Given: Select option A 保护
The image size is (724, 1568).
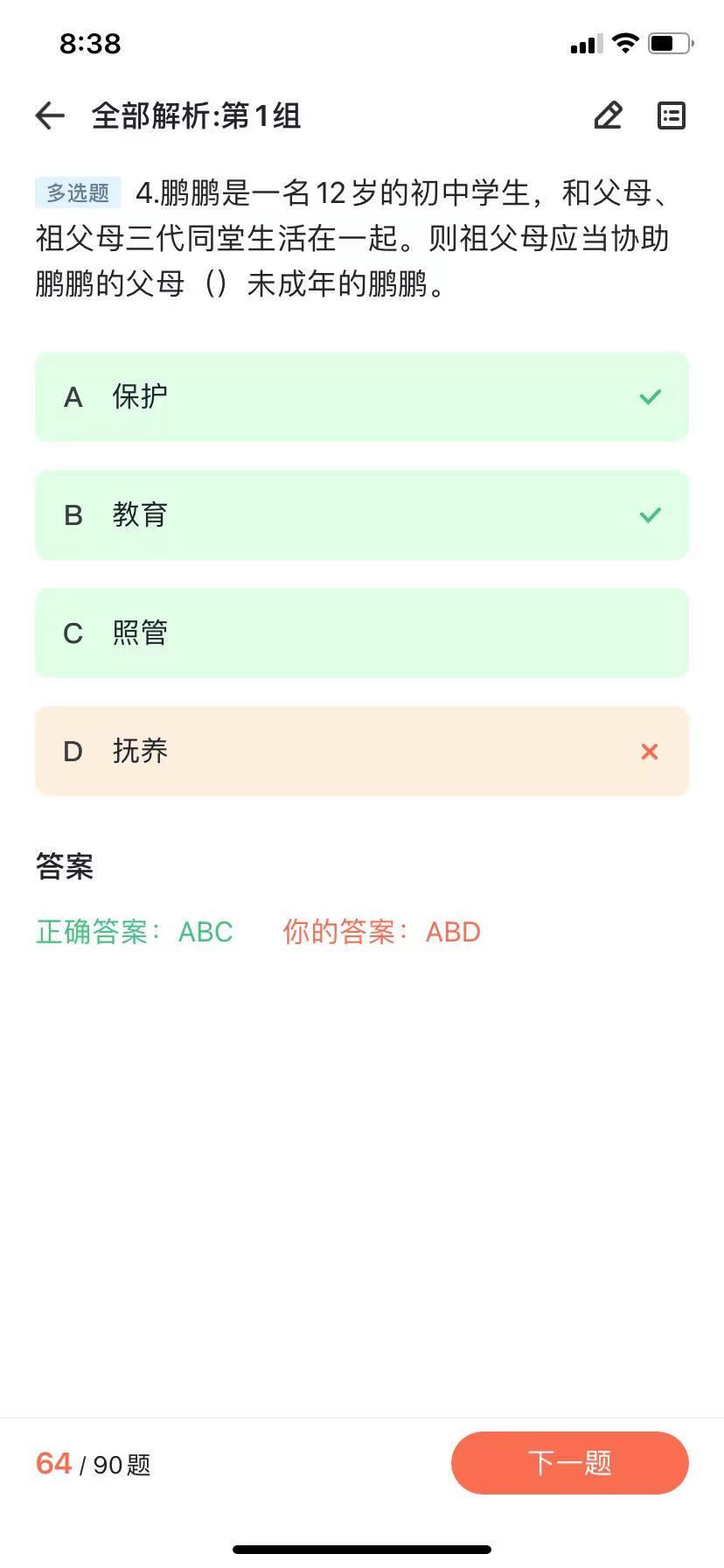Looking at the screenshot, I should 362,397.
